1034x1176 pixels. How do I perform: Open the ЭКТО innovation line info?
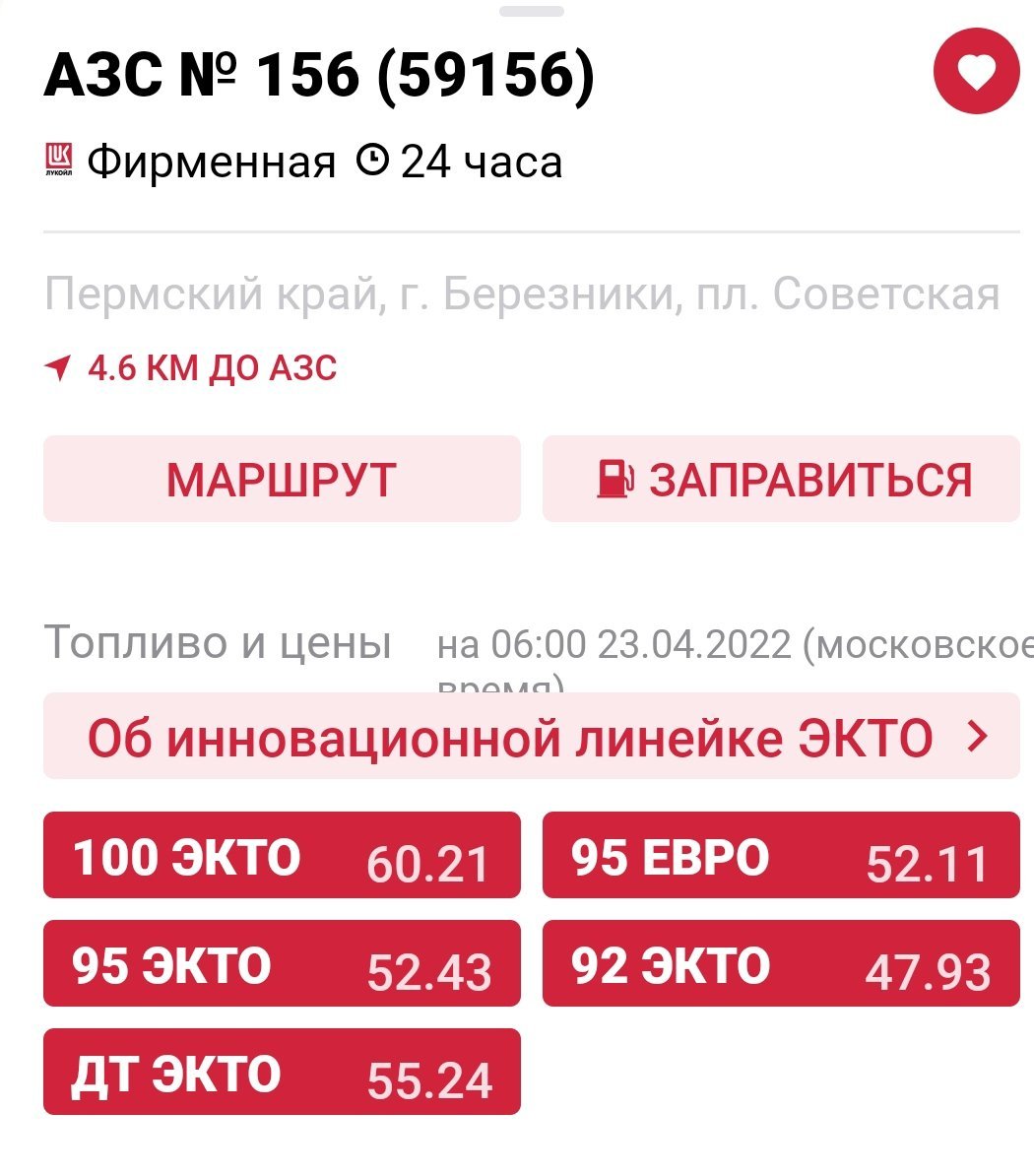[x=531, y=737]
